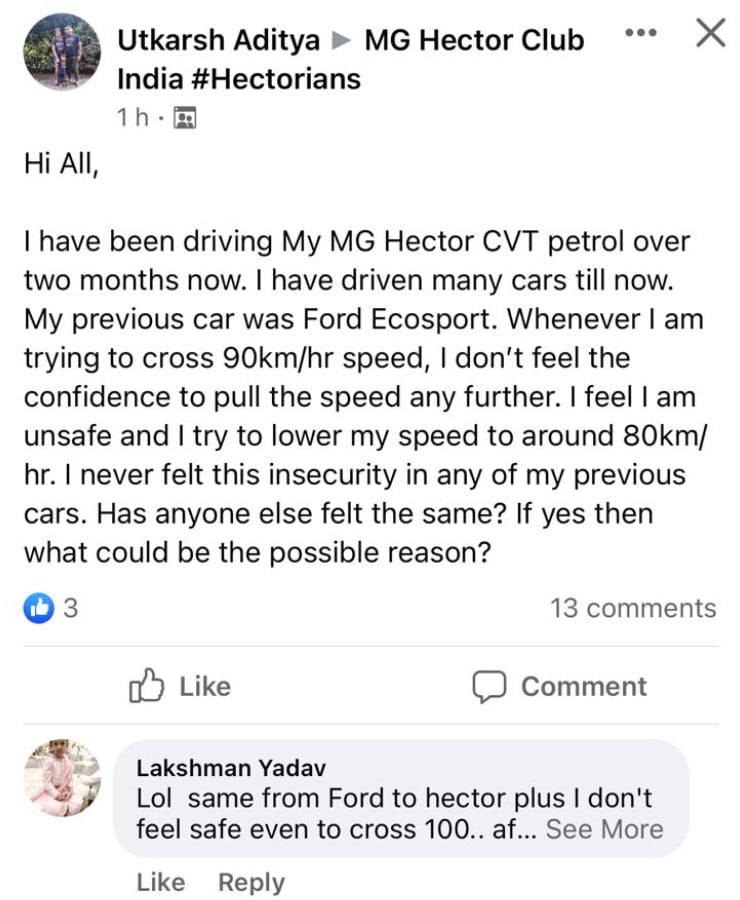This screenshot has height=900, width=740.
Task: Select the Like thumbs-up icon below the post
Action: click(x=148, y=686)
